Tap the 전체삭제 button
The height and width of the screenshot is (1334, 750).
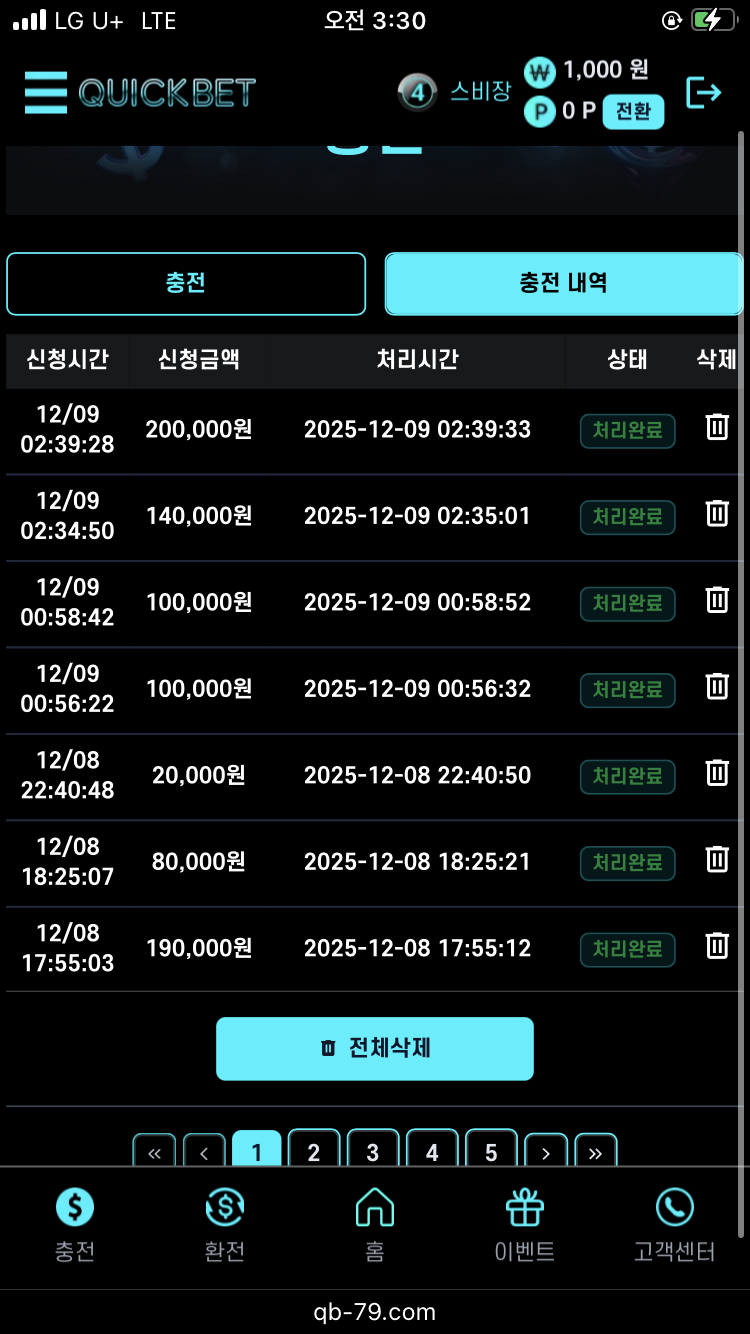pyautogui.click(x=375, y=1048)
